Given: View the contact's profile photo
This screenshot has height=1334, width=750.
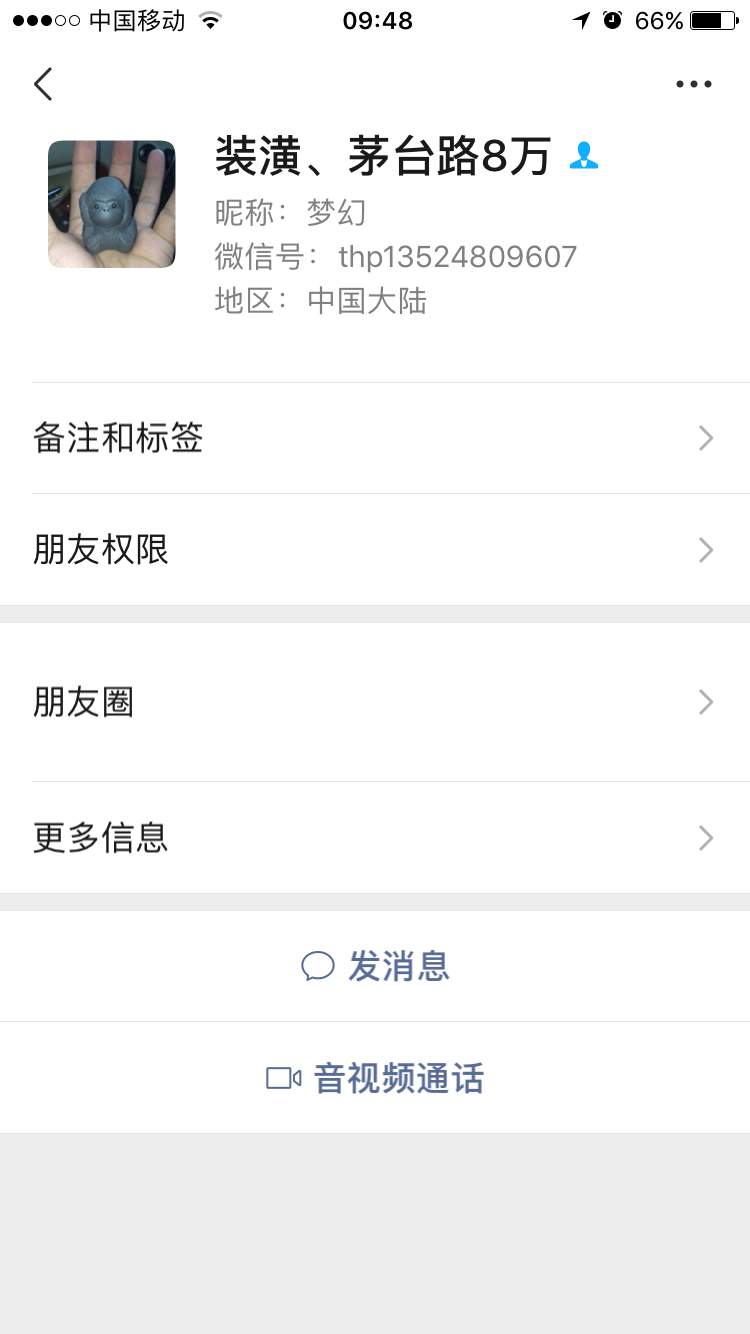Looking at the screenshot, I should pos(112,204).
